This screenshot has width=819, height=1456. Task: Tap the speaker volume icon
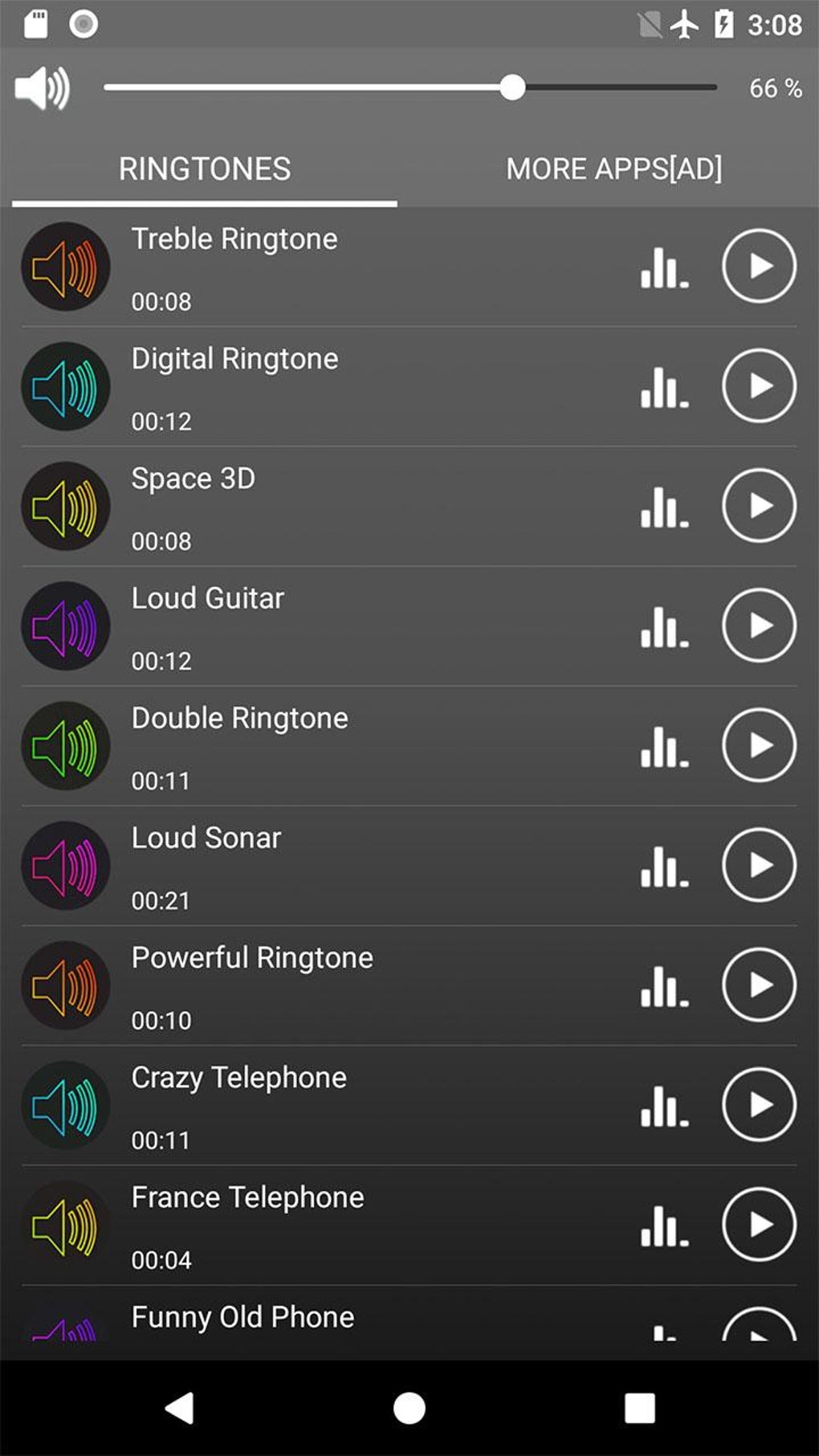[43, 88]
